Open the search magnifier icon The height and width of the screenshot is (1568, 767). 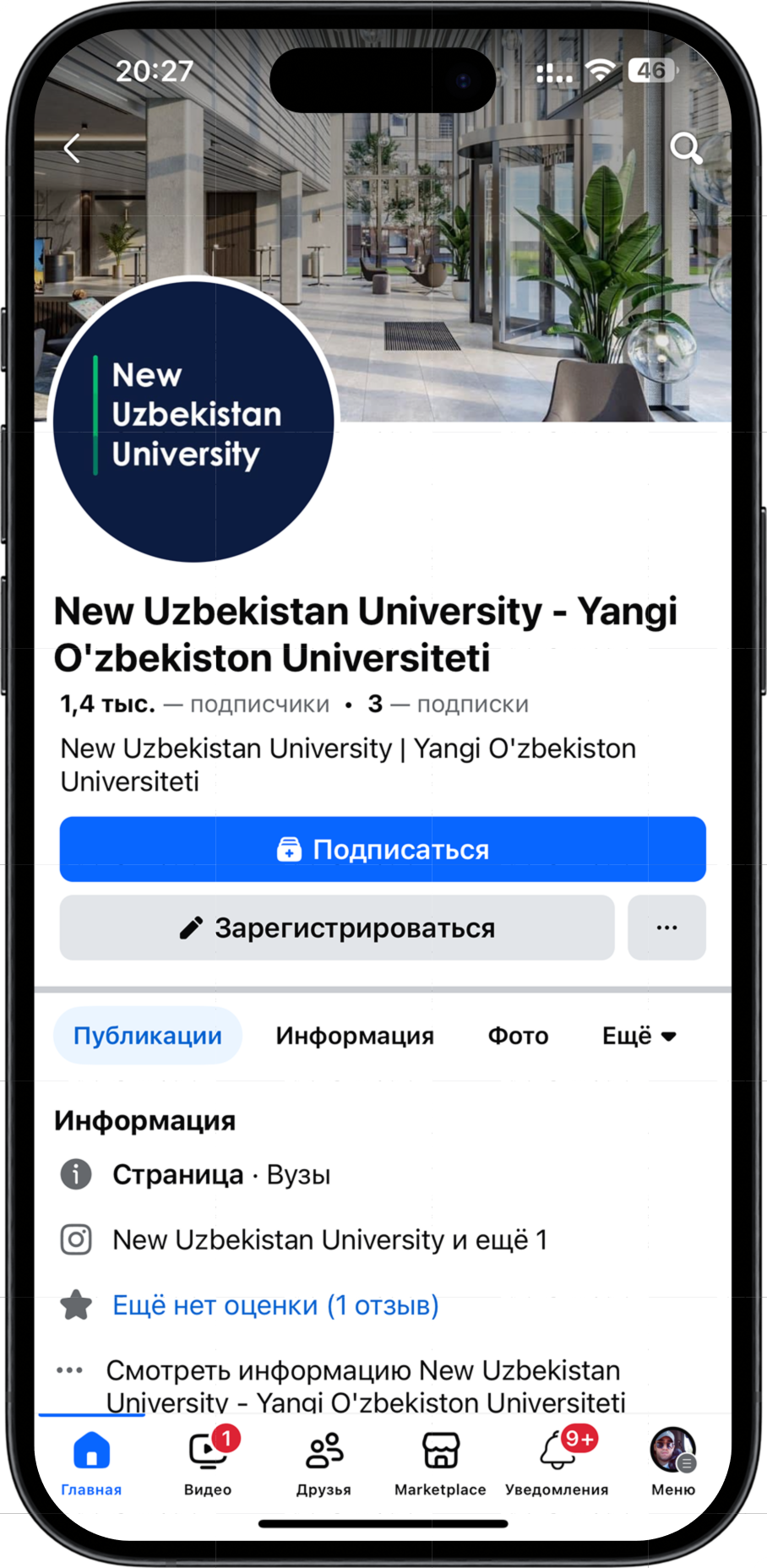coord(685,148)
